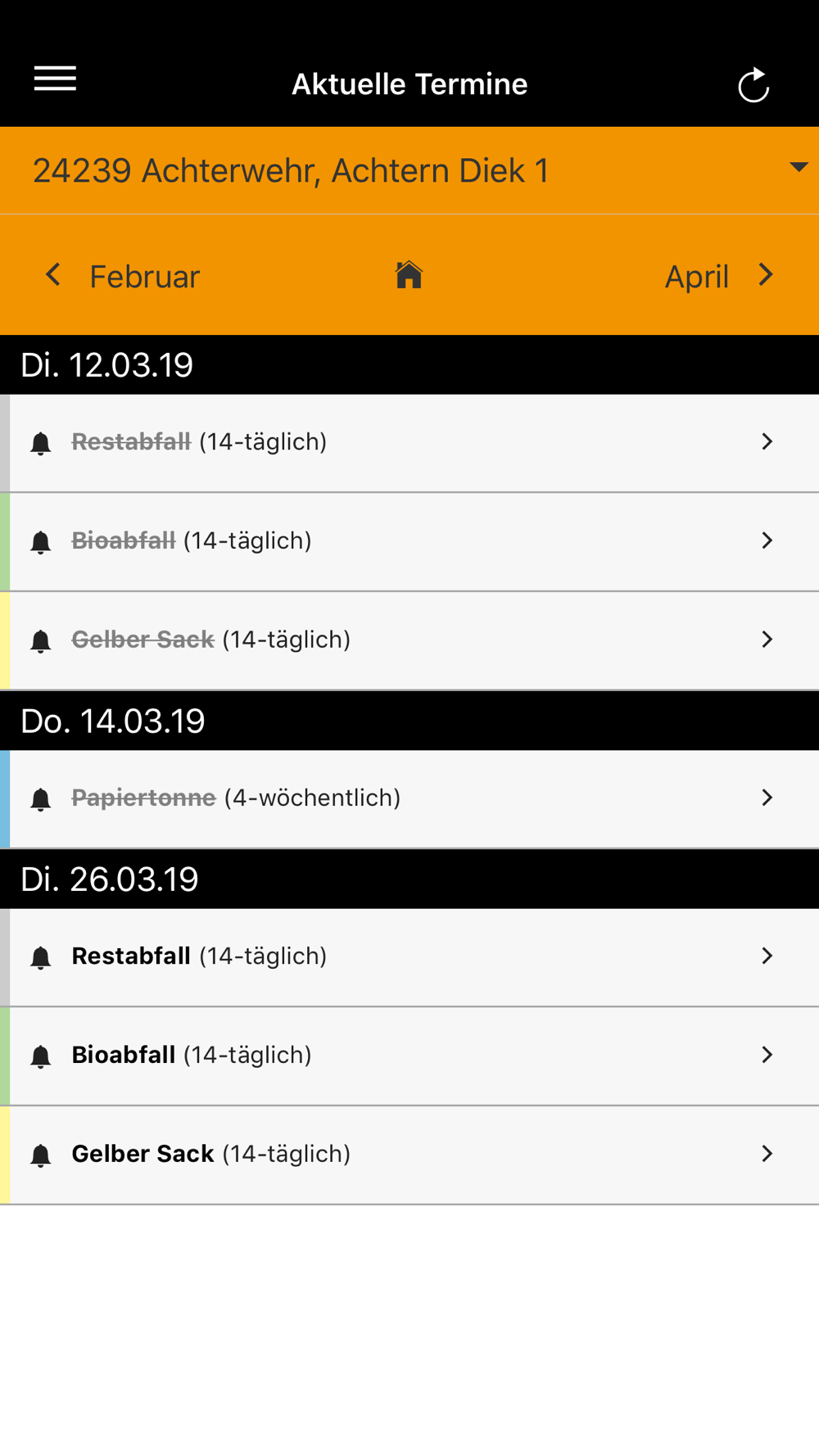
Task: Jump to the current month via home icon
Action: [409, 275]
